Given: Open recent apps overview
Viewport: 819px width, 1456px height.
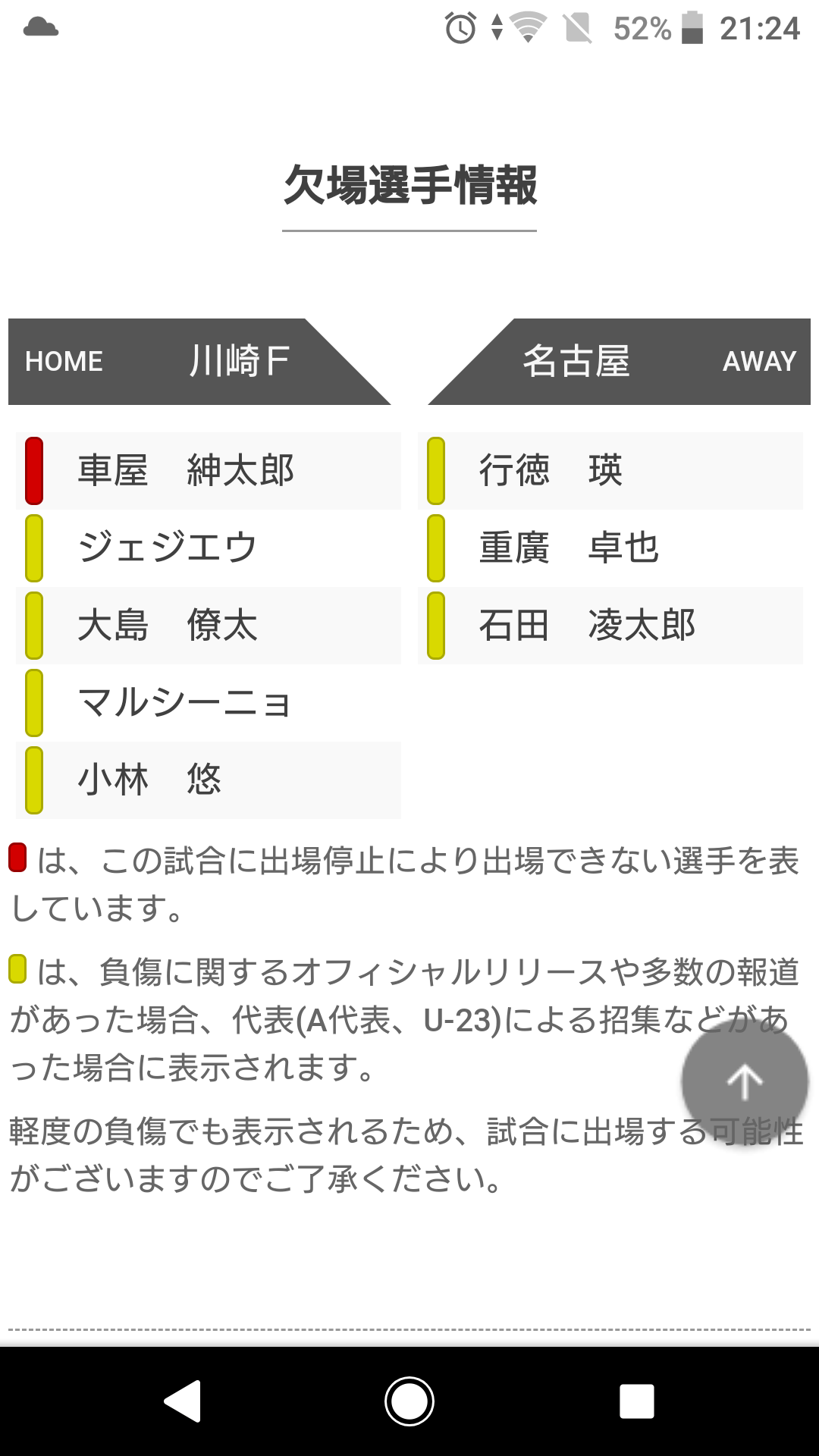Looking at the screenshot, I should [637, 1401].
